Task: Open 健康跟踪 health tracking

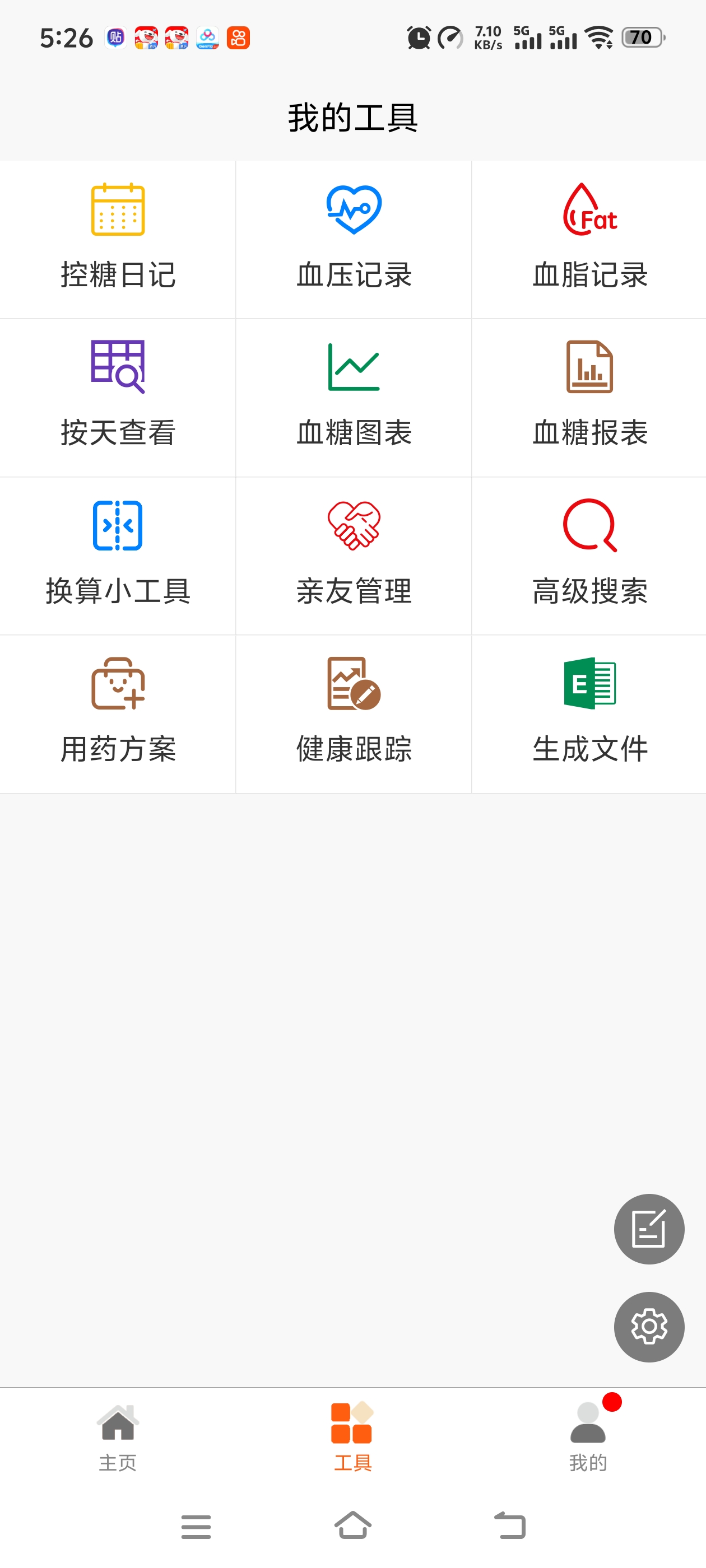Action: [x=354, y=714]
